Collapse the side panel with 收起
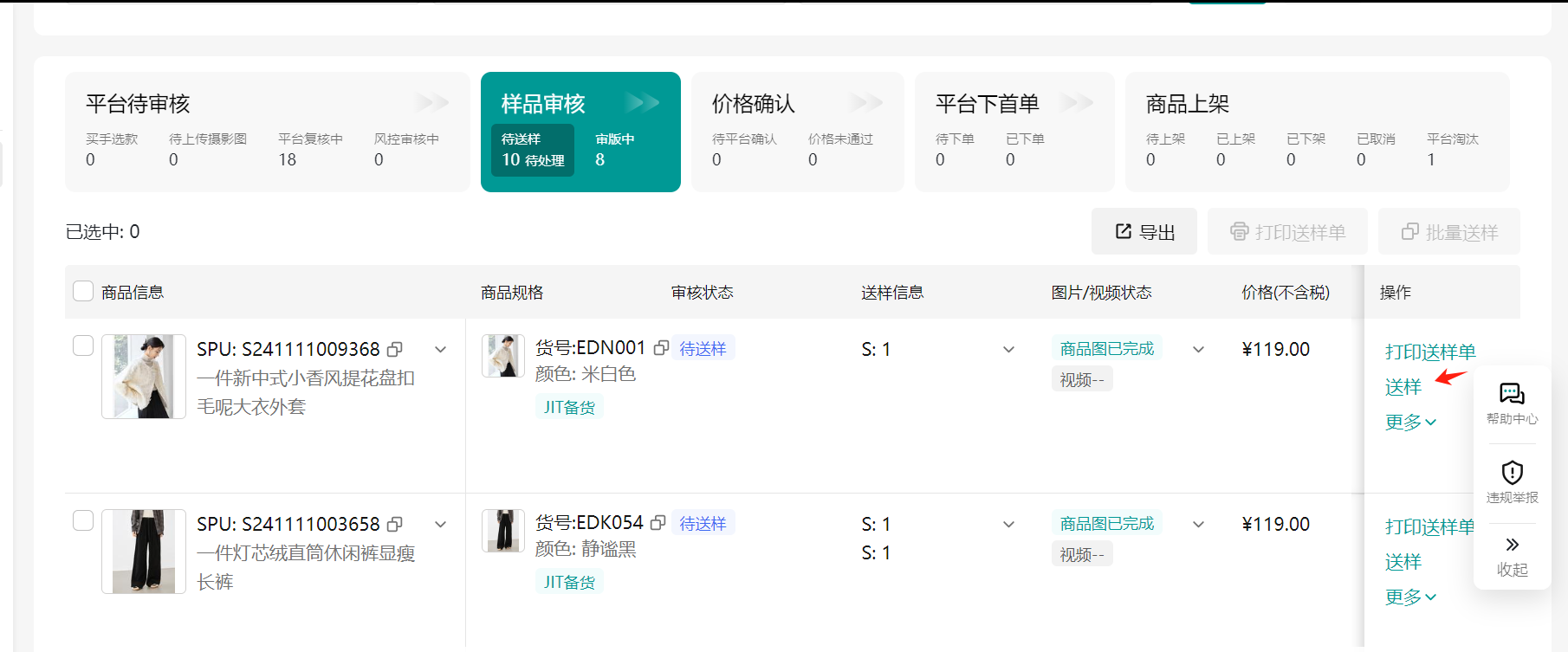The height and width of the screenshot is (652, 1568). pyautogui.click(x=1512, y=556)
